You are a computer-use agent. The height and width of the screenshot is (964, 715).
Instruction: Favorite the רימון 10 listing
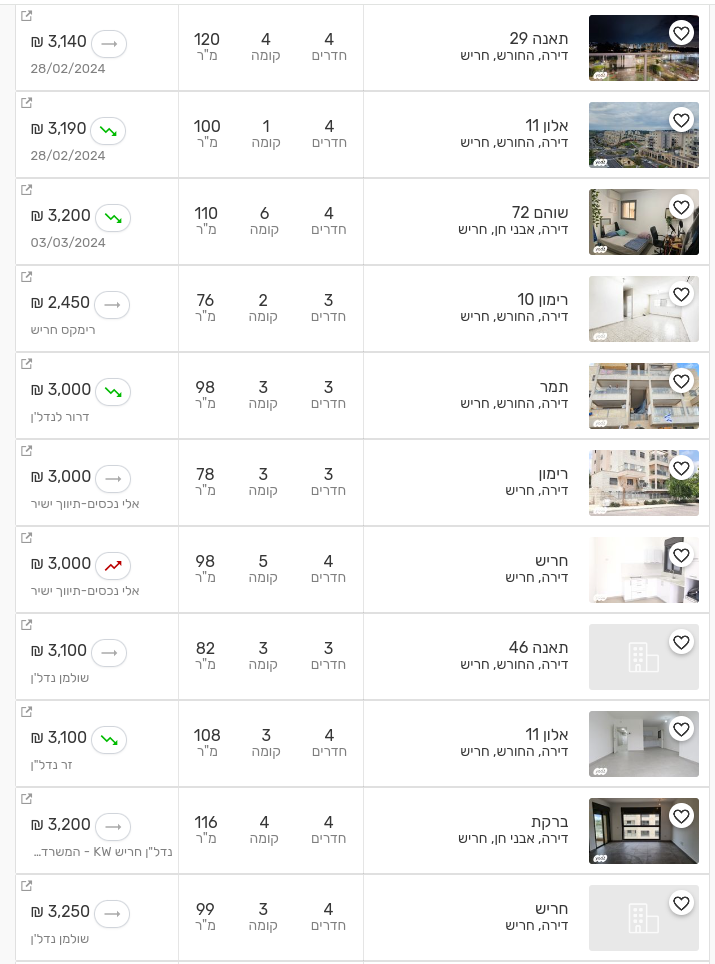click(681, 294)
